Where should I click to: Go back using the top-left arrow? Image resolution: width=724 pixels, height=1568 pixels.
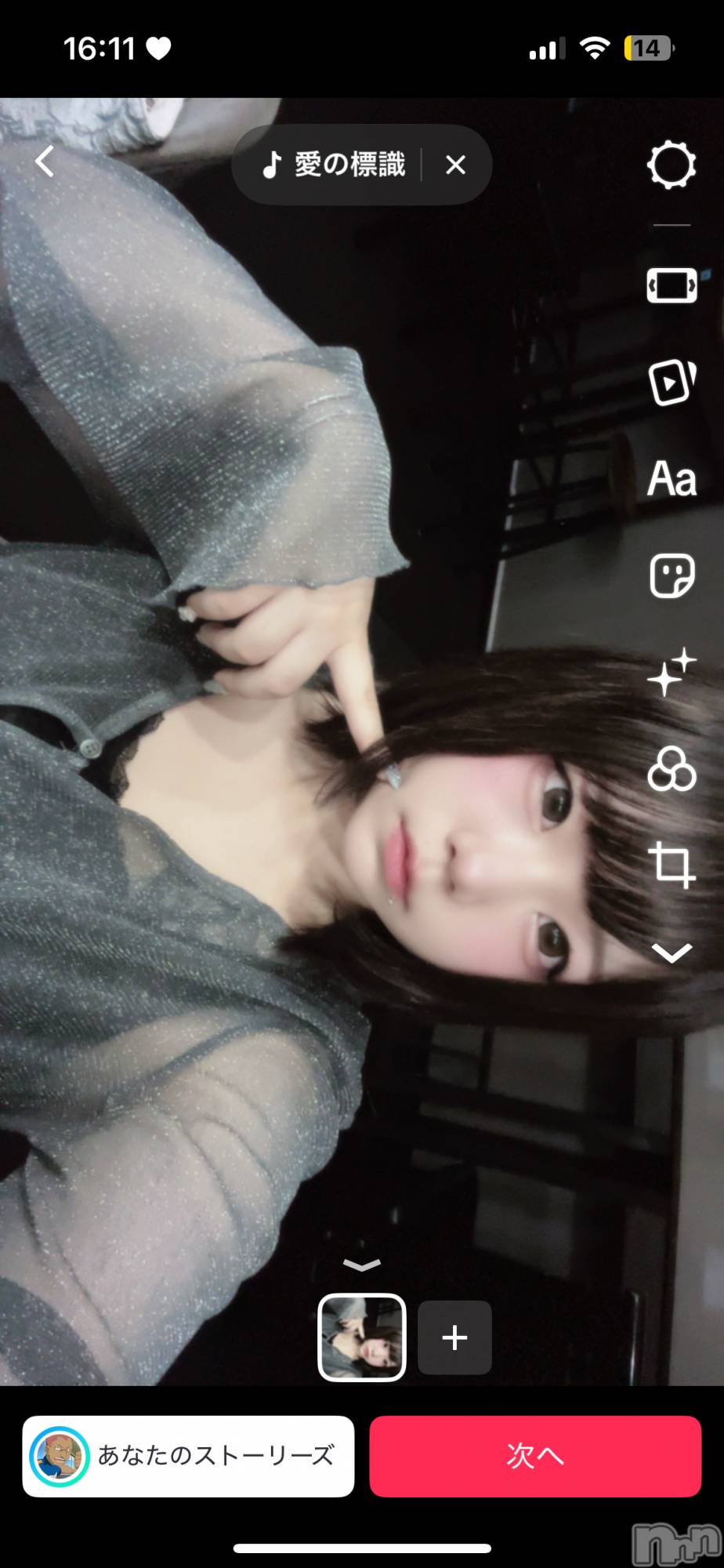coord(45,162)
